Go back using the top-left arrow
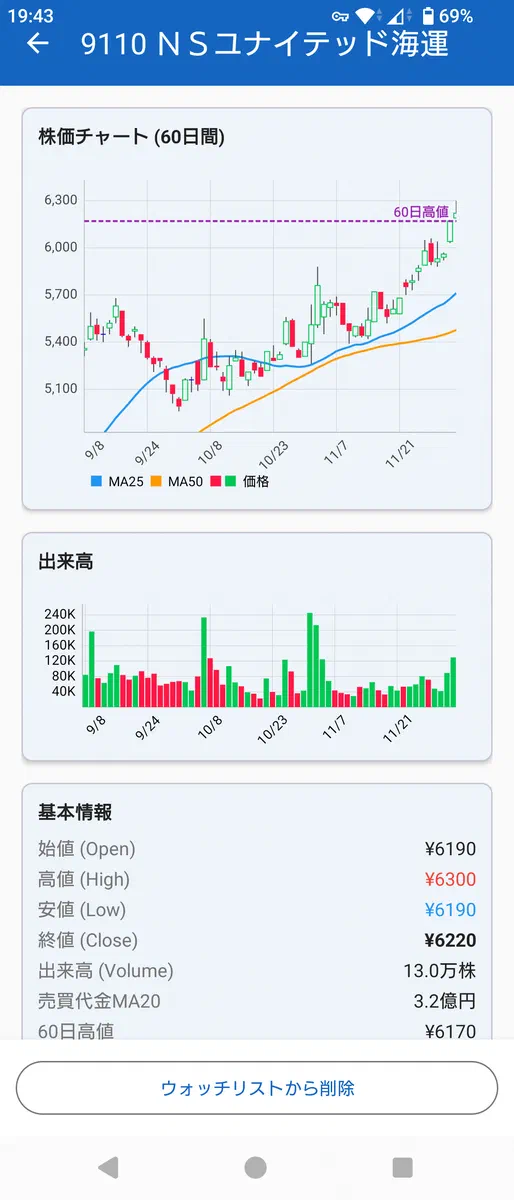Viewport: 514px width, 1200px height. pos(38,43)
